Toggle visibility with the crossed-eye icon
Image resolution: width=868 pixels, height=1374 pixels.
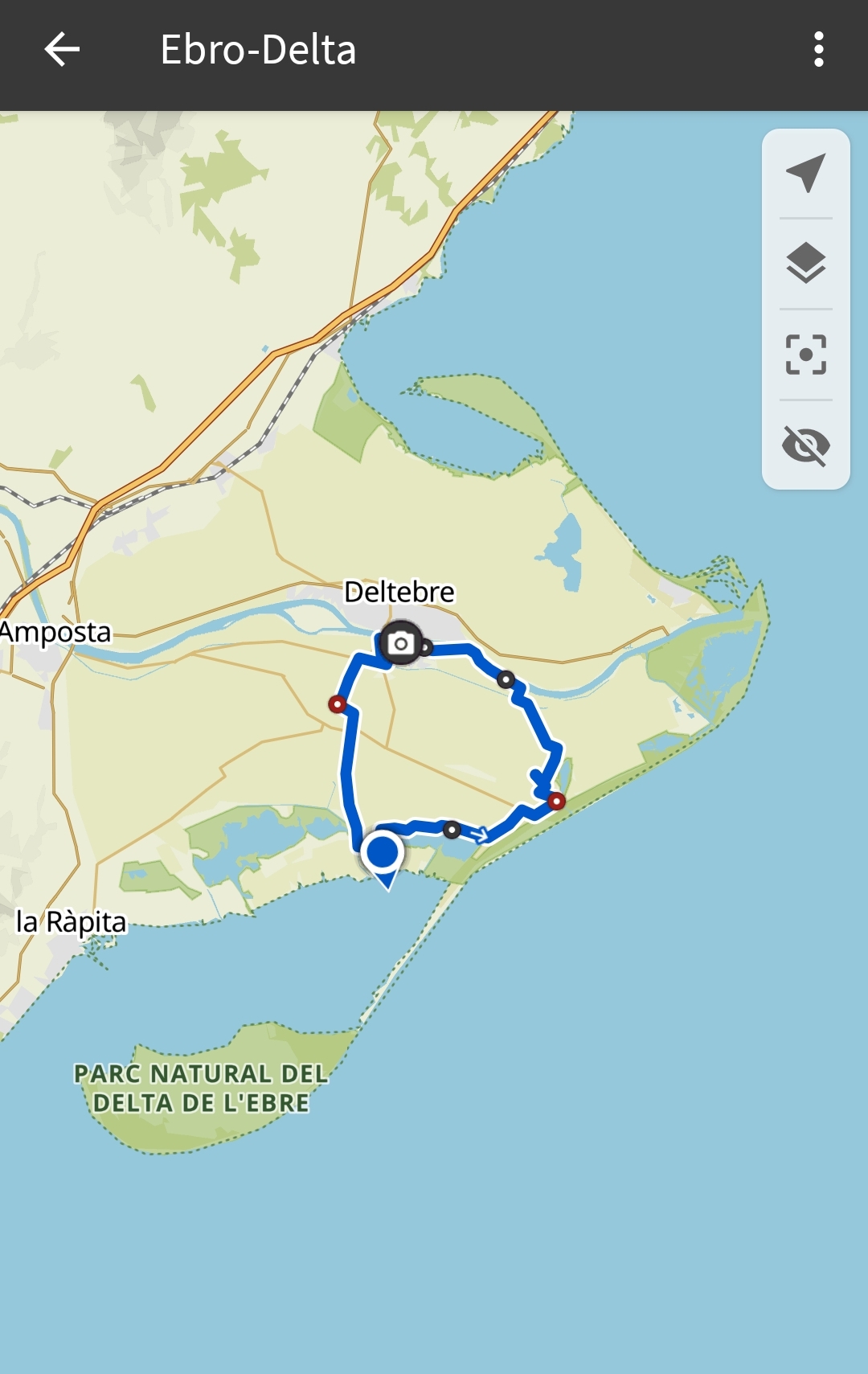pyautogui.click(x=805, y=445)
